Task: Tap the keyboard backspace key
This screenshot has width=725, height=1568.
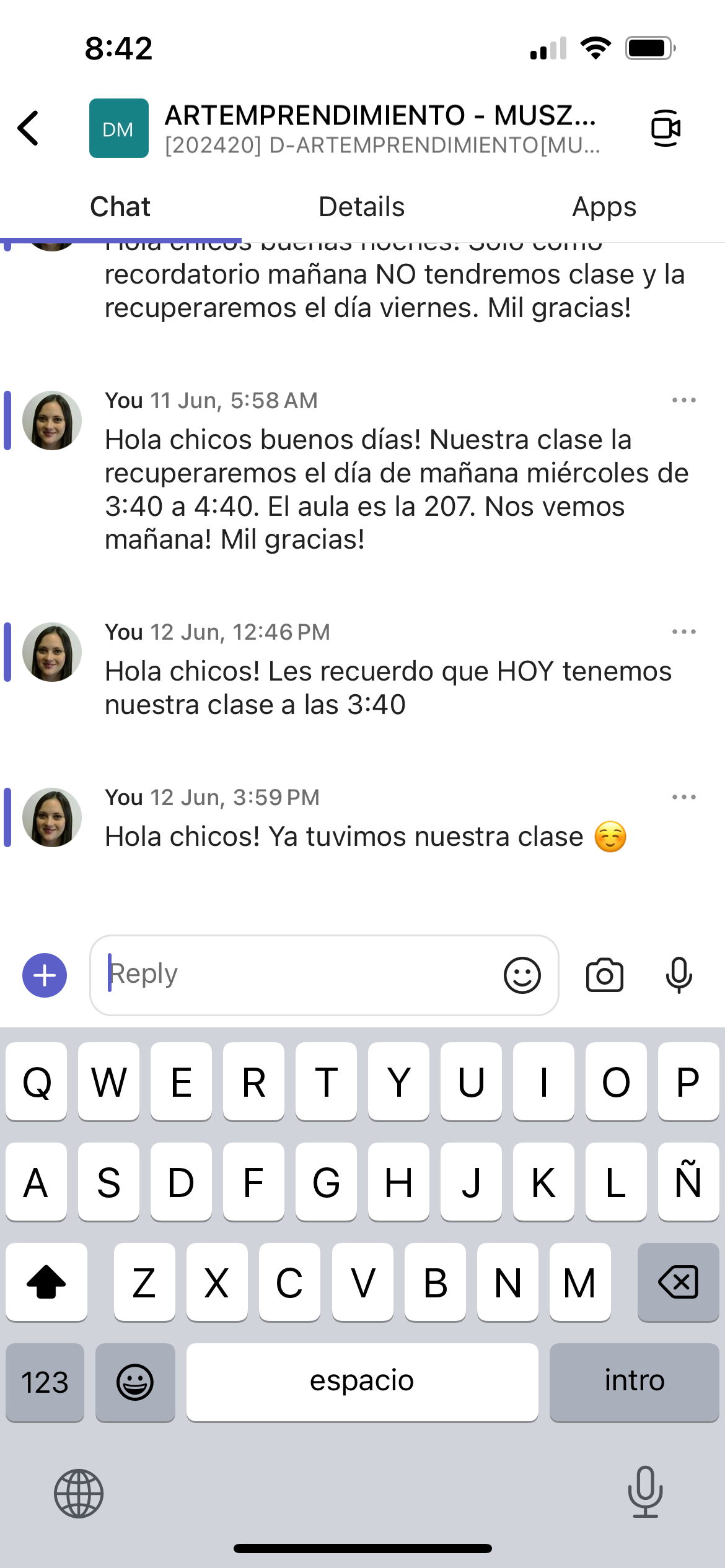Action: pyautogui.click(x=678, y=1282)
